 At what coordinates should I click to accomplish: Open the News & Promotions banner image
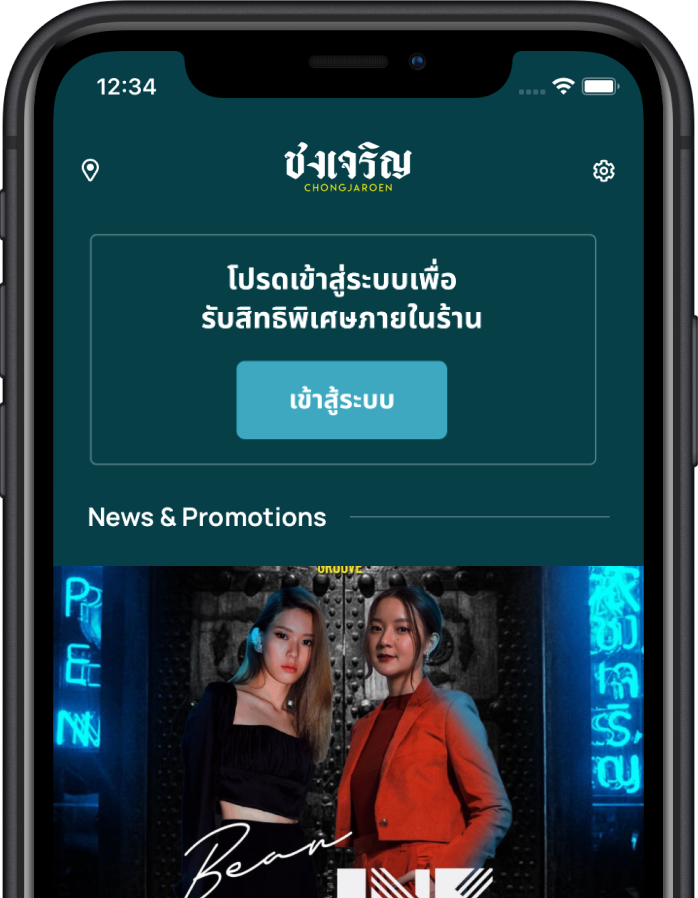348,730
